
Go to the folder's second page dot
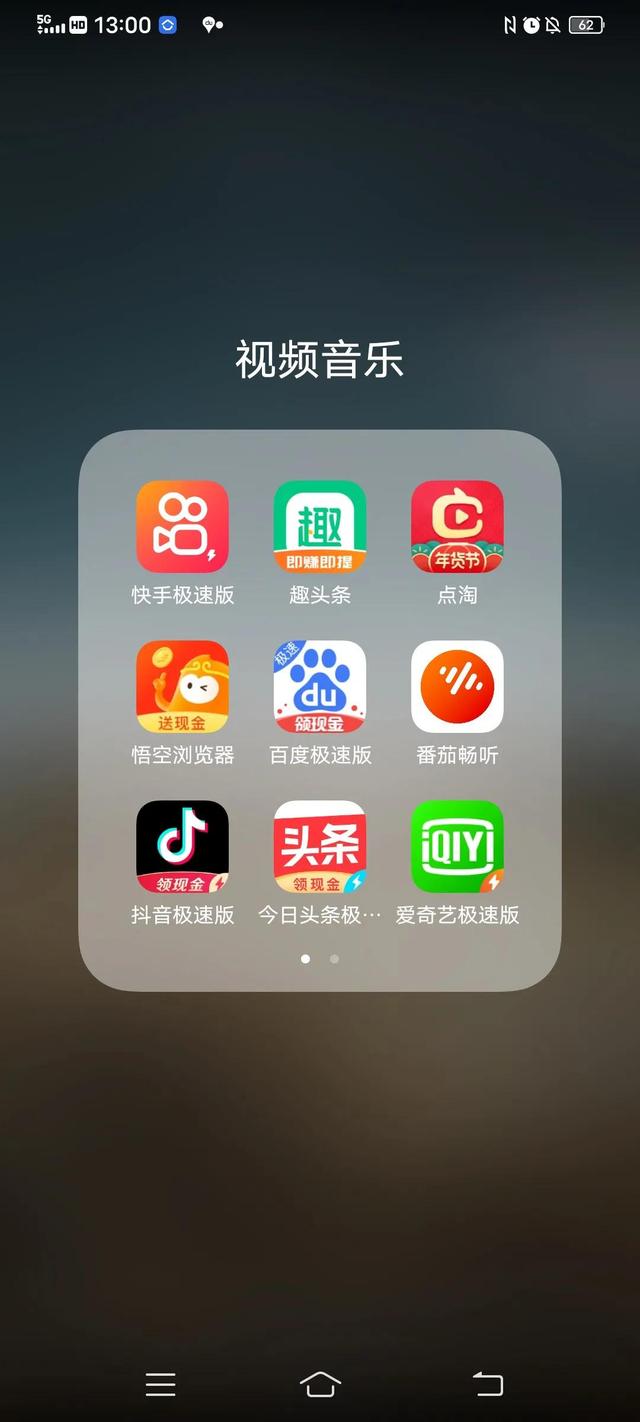pyautogui.click(x=334, y=959)
